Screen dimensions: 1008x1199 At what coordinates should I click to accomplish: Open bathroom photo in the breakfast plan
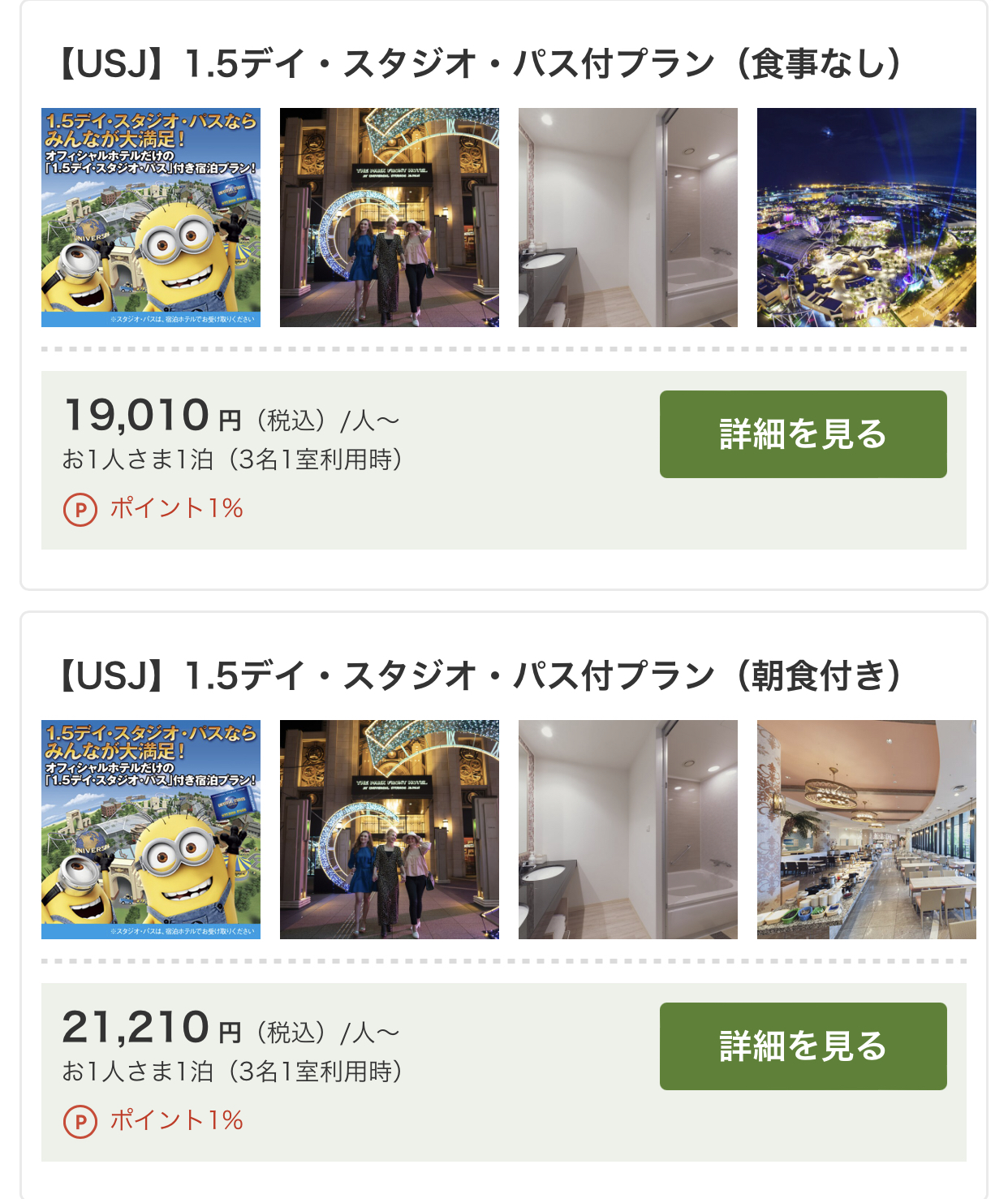click(x=628, y=830)
